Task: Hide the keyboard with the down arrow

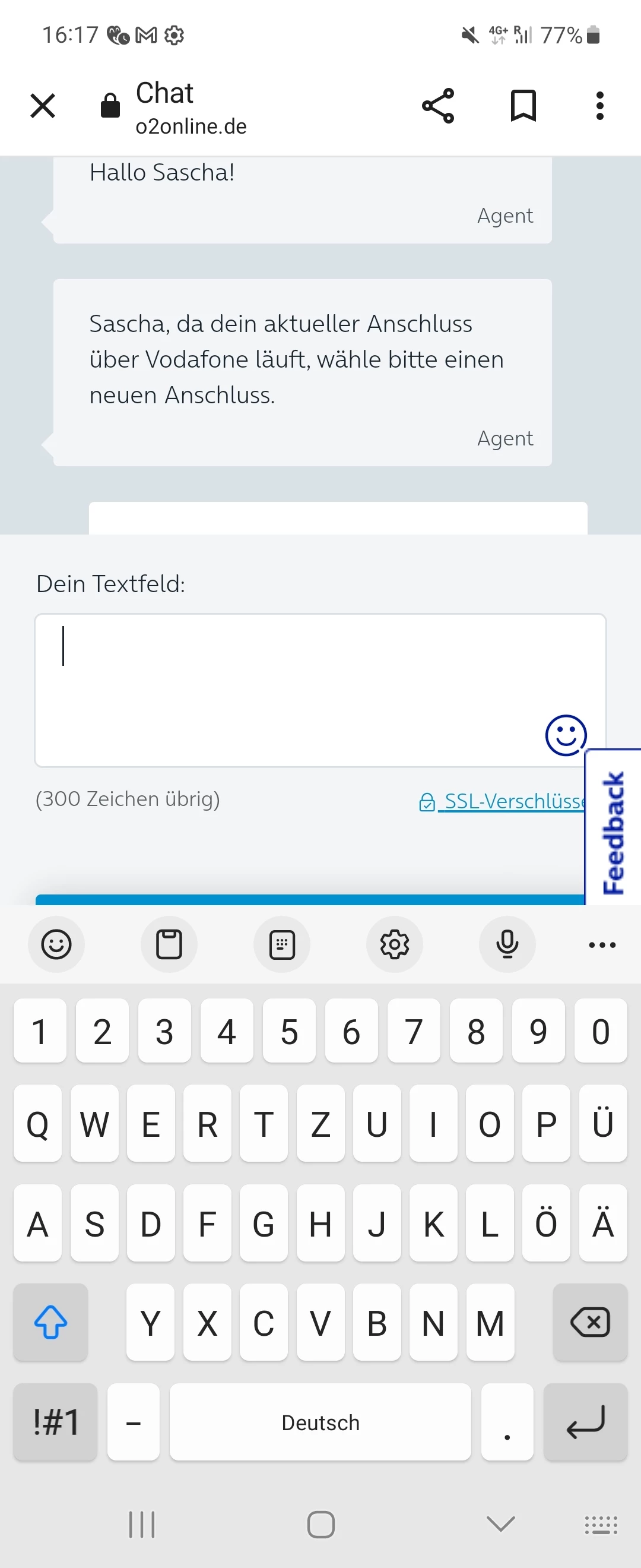Action: 501,1523
